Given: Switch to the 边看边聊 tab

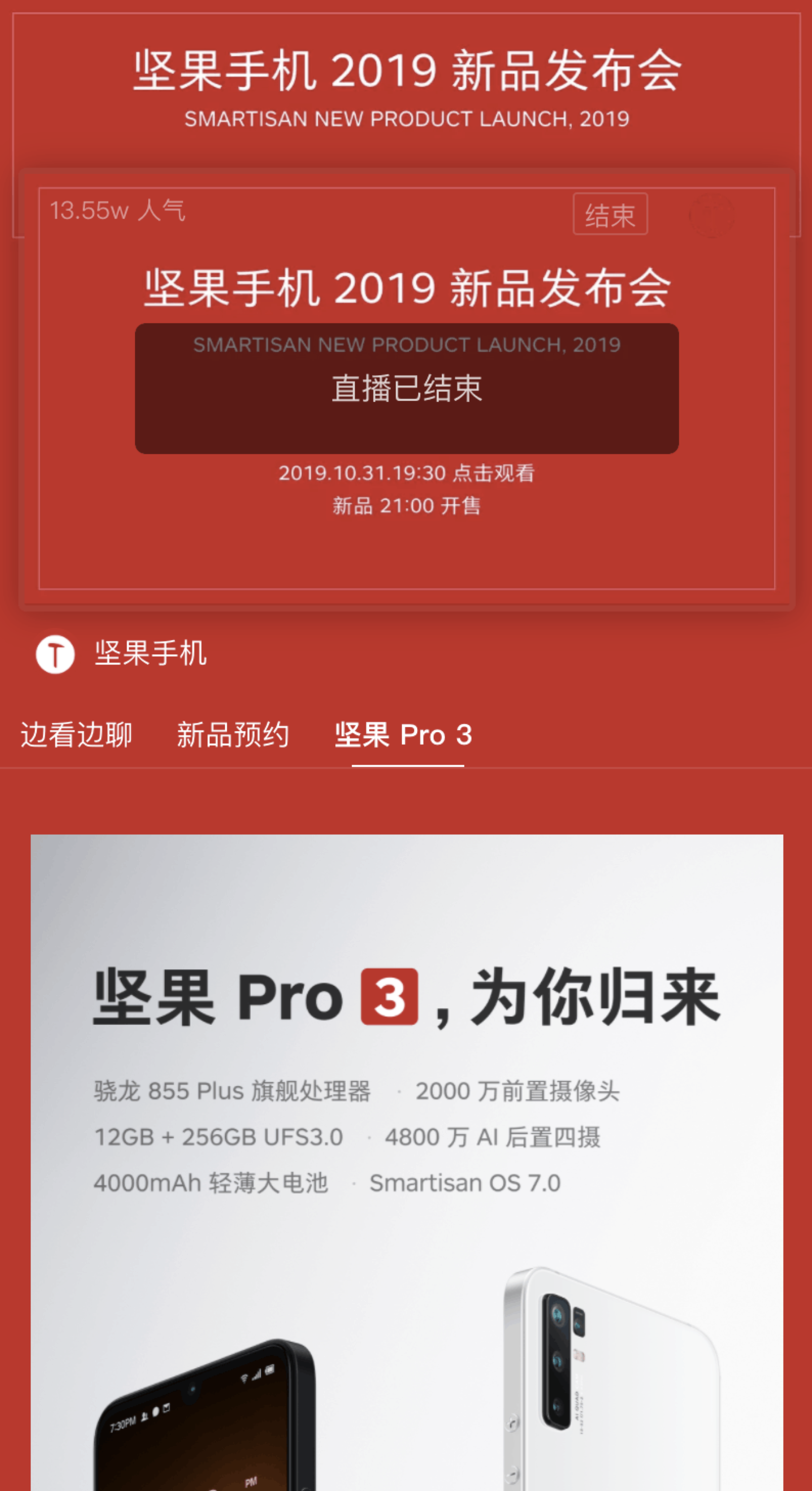Looking at the screenshot, I should click(x=76, y=734).
